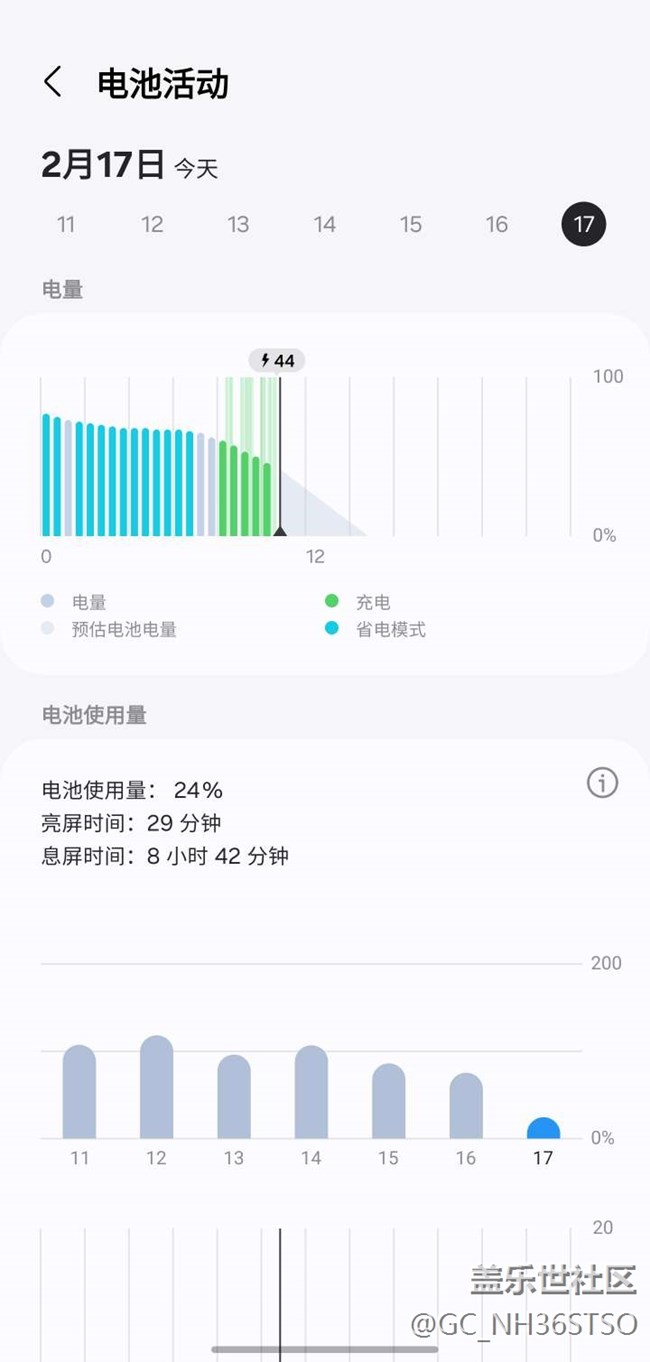
Task: Tap the usage bar for day 16
Action: 466,1106
